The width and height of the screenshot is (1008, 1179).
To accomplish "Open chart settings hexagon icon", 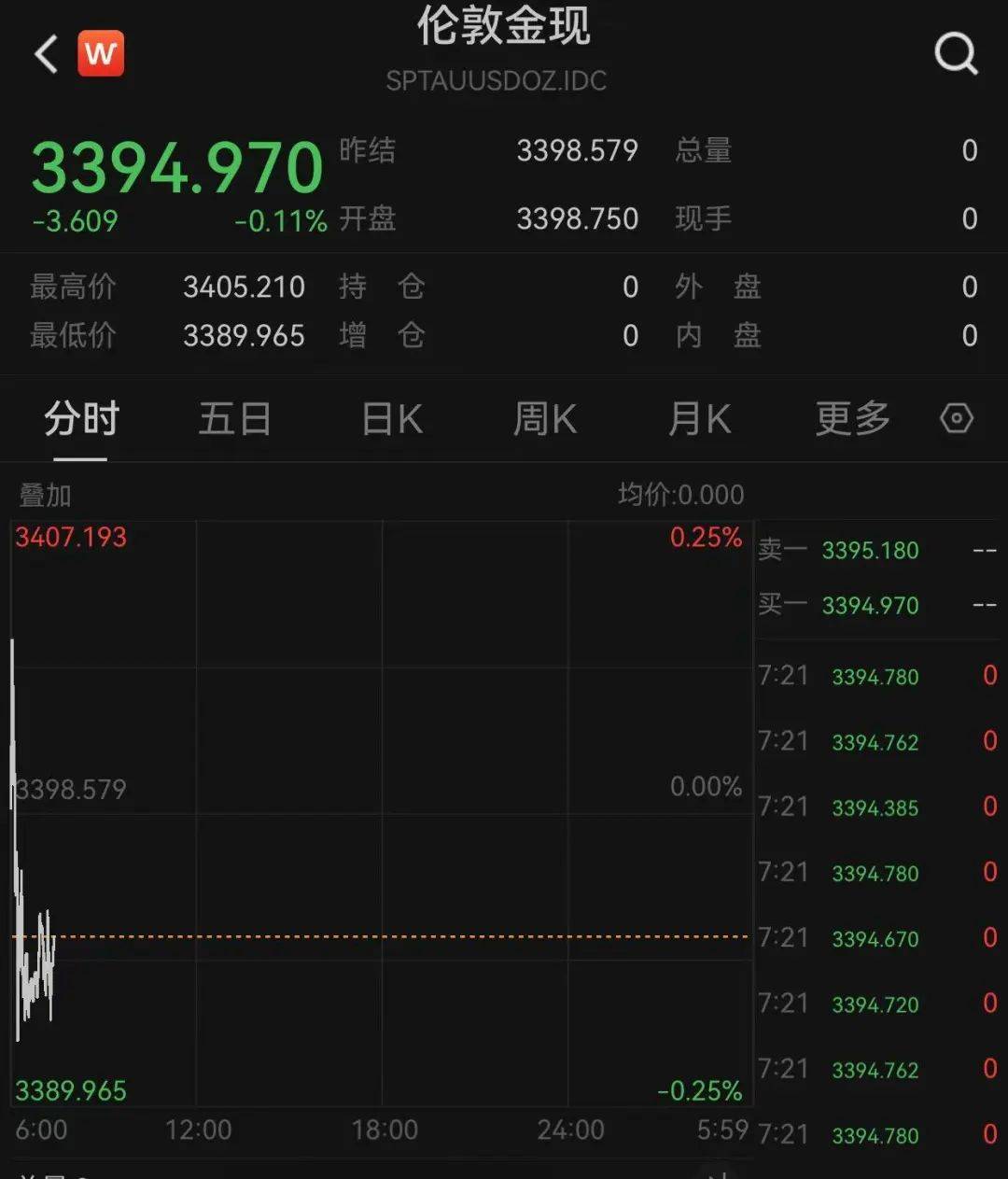I will tap(957, 418).
